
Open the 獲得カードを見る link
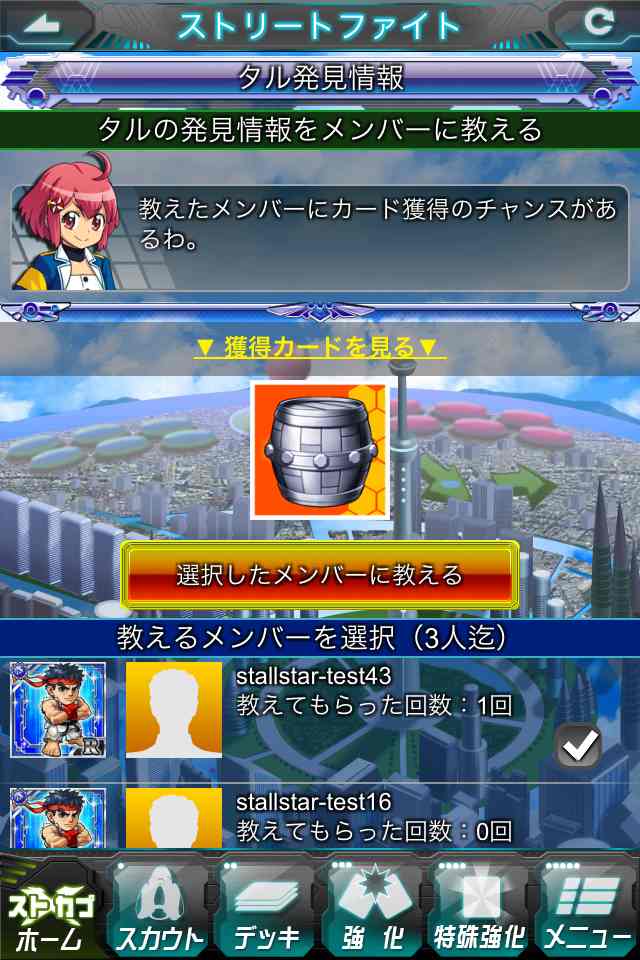tap(318, 348)
